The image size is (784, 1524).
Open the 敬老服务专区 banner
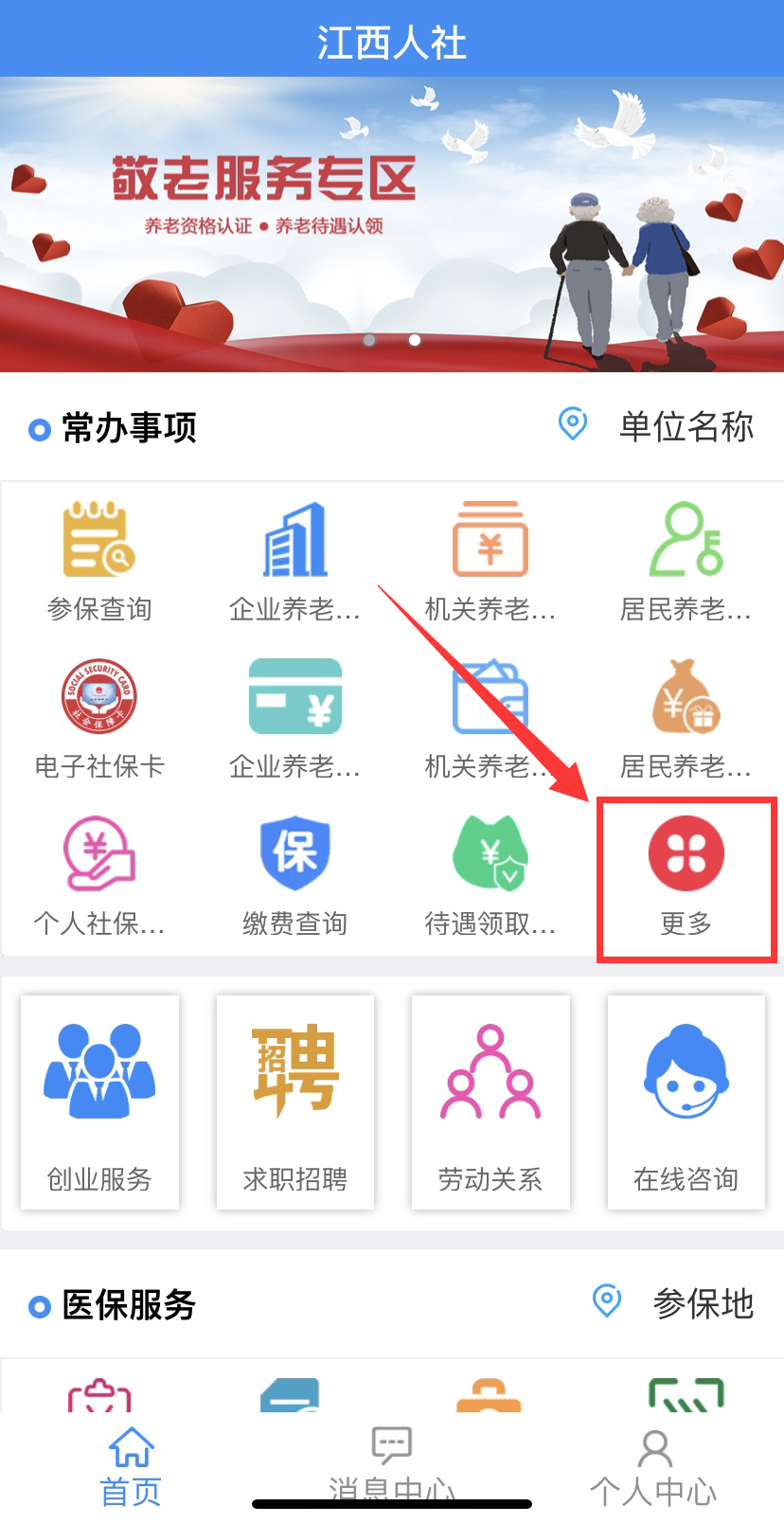click(392, 224)
